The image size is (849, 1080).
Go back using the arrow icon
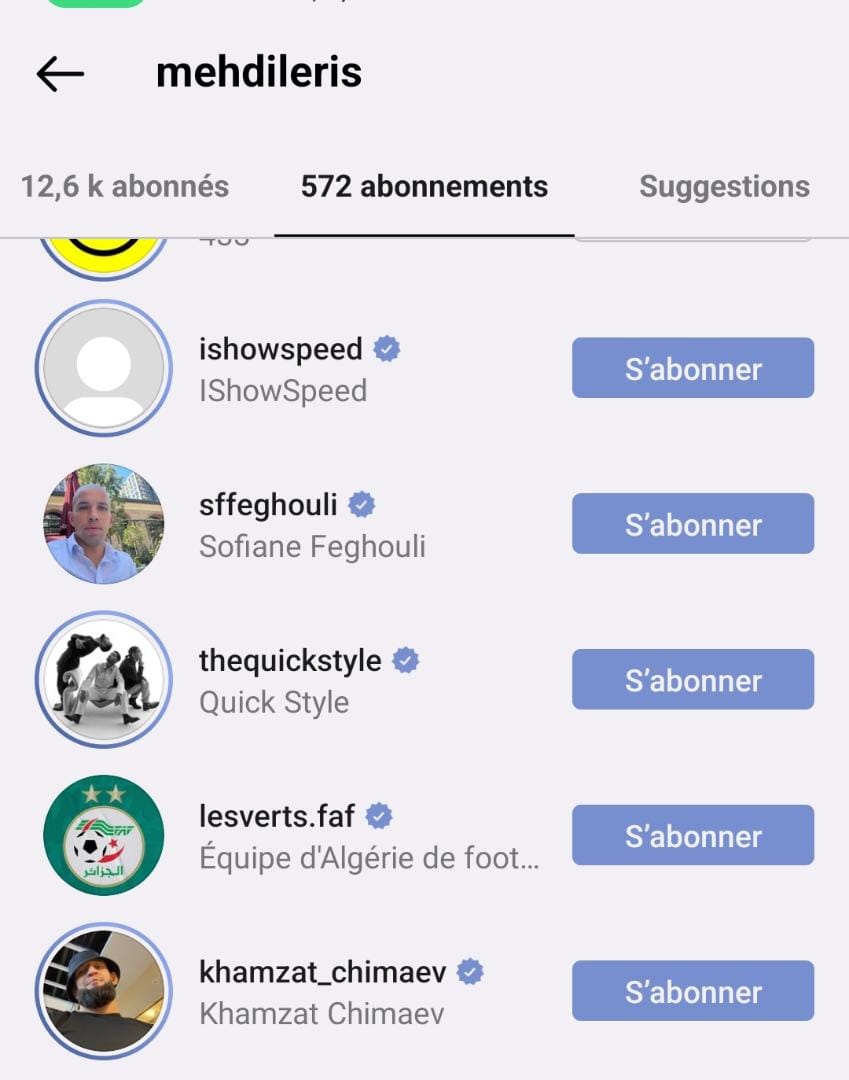[60, 73]
